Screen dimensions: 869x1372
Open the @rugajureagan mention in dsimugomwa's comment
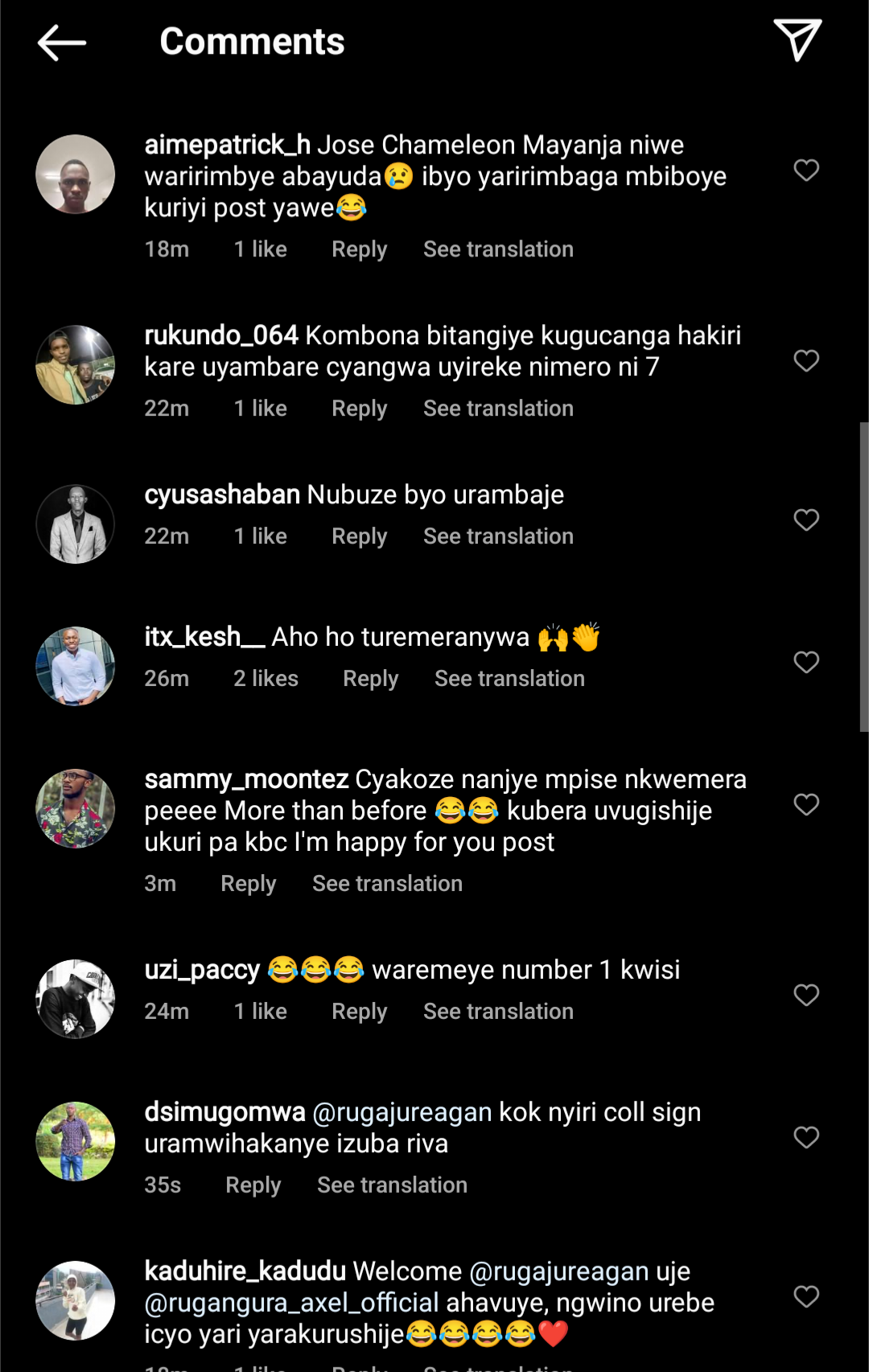(402, 1112)
